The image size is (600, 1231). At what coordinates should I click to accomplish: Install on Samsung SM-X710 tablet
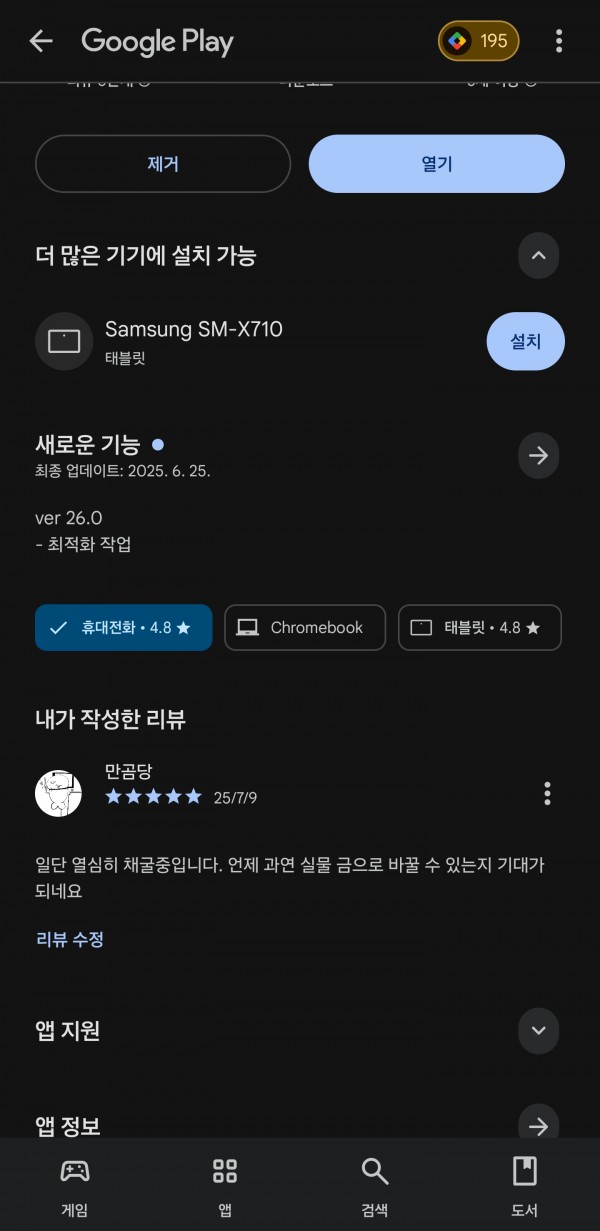526,342
